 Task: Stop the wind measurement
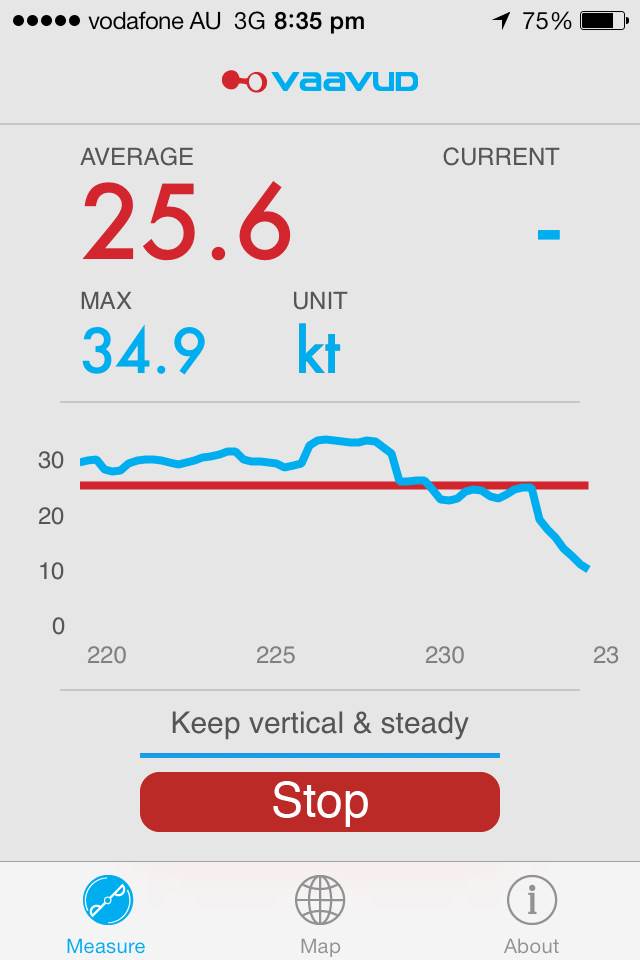320,801
